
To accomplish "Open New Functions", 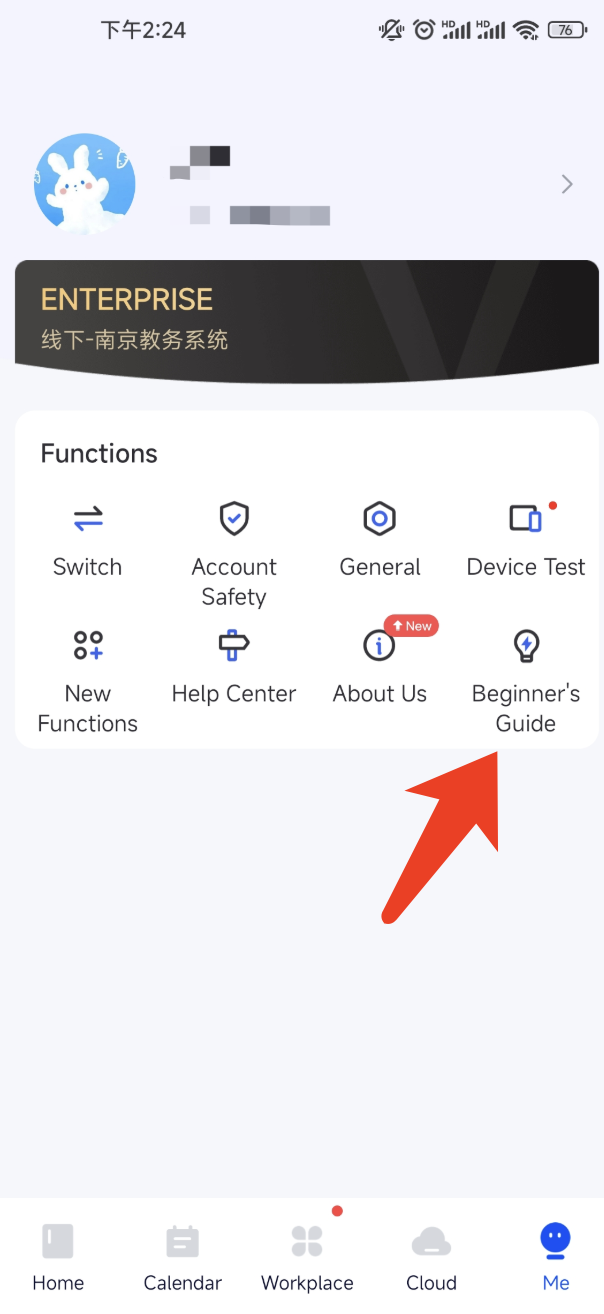I will (88, 680).
